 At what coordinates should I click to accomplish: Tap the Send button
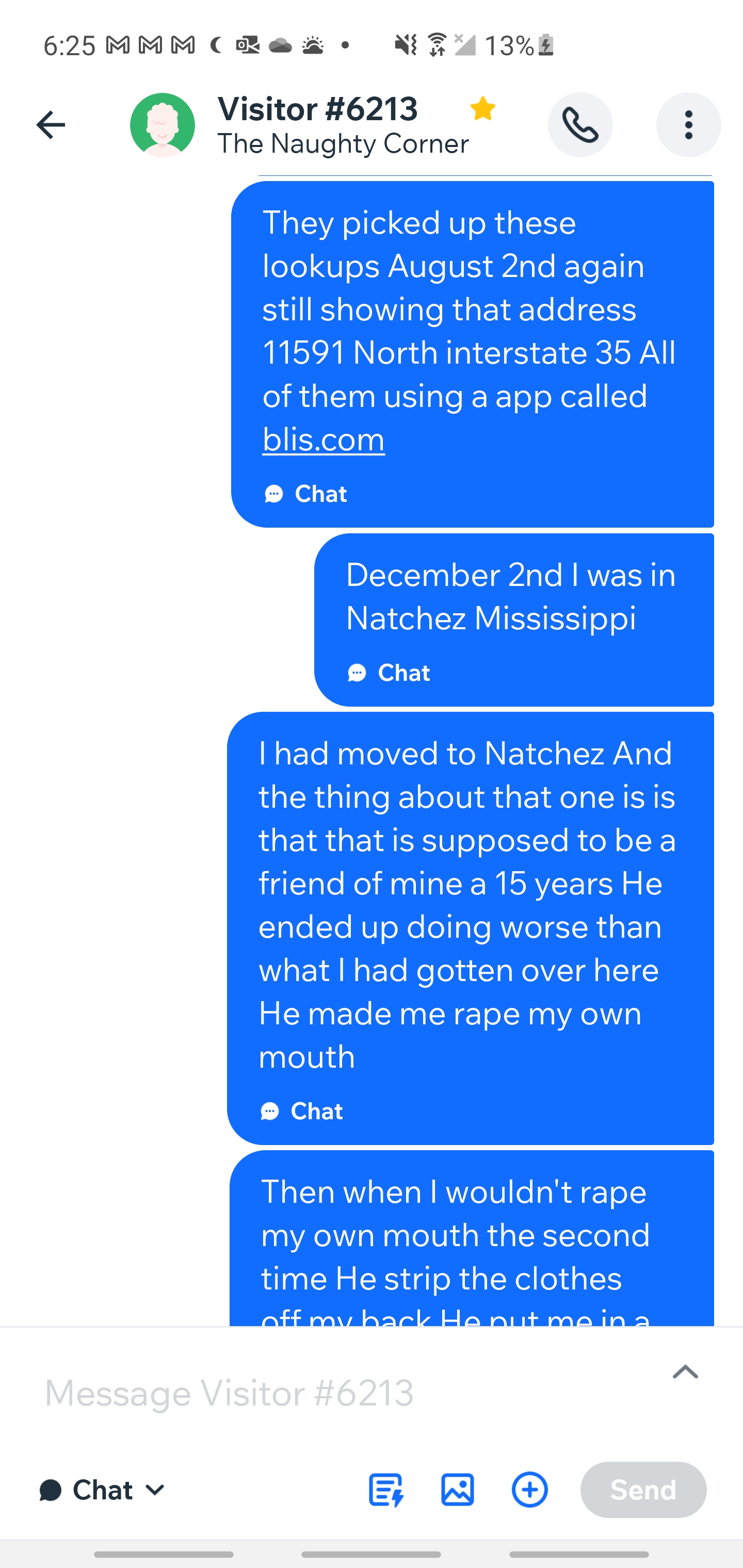tap(642, 1490)
